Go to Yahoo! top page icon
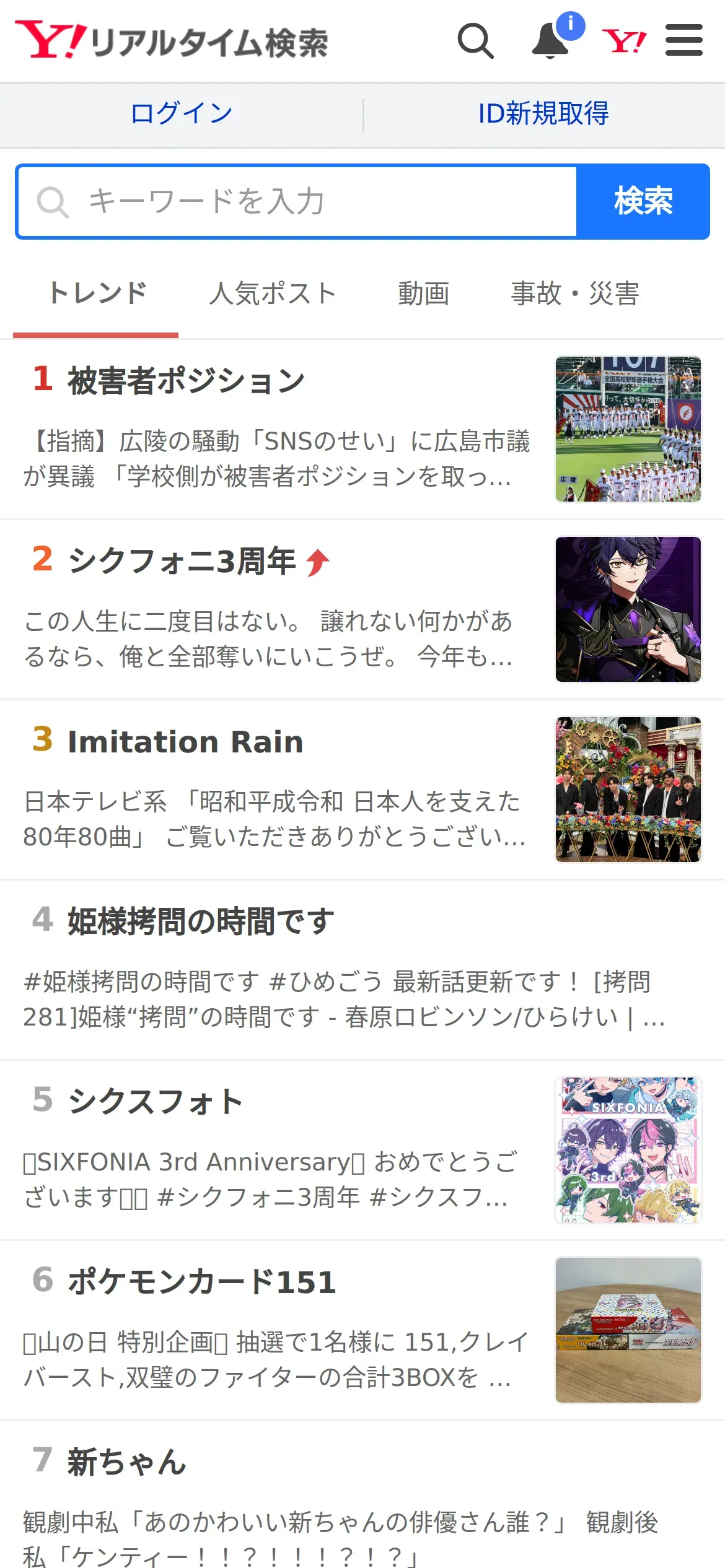 click(623, 41)
